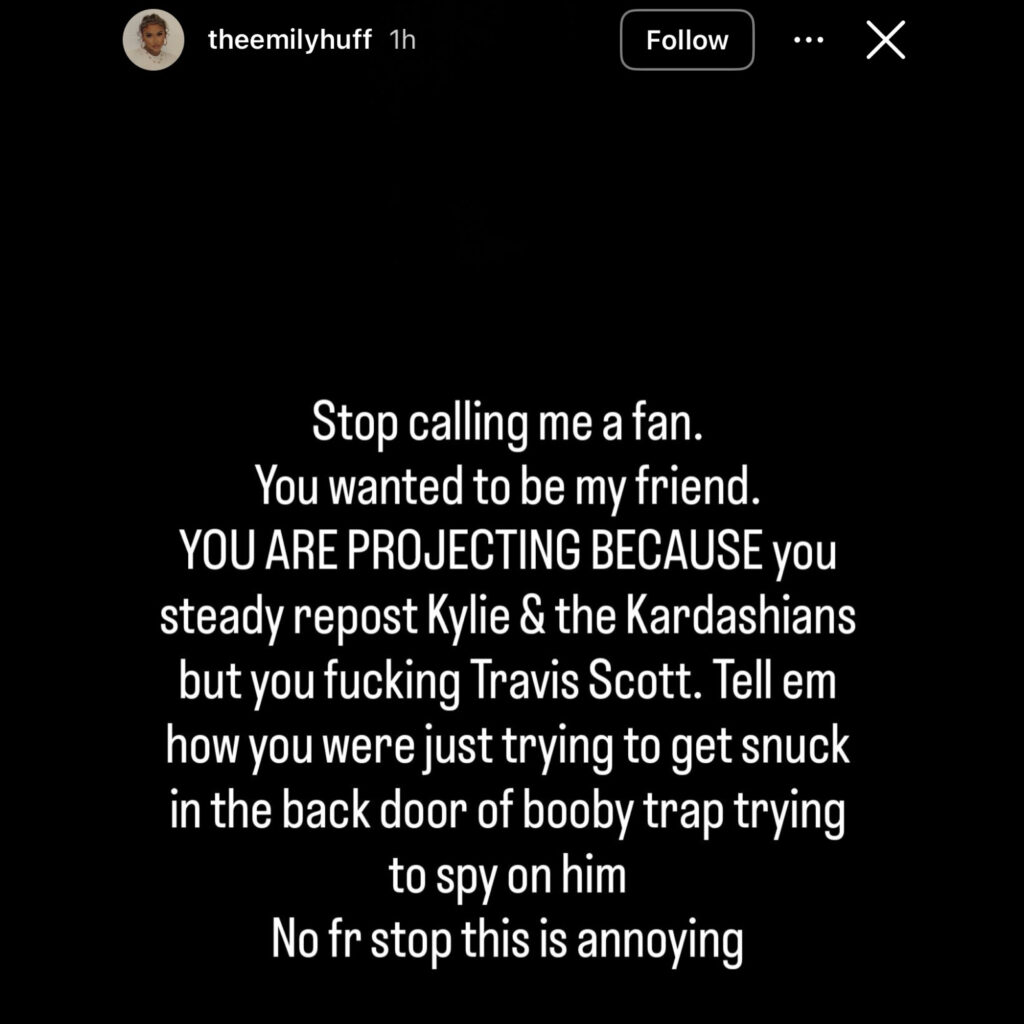Open theemilyhuff's profile picture
Viewport: 1024px width, 1024px height.
pos(151,41)
